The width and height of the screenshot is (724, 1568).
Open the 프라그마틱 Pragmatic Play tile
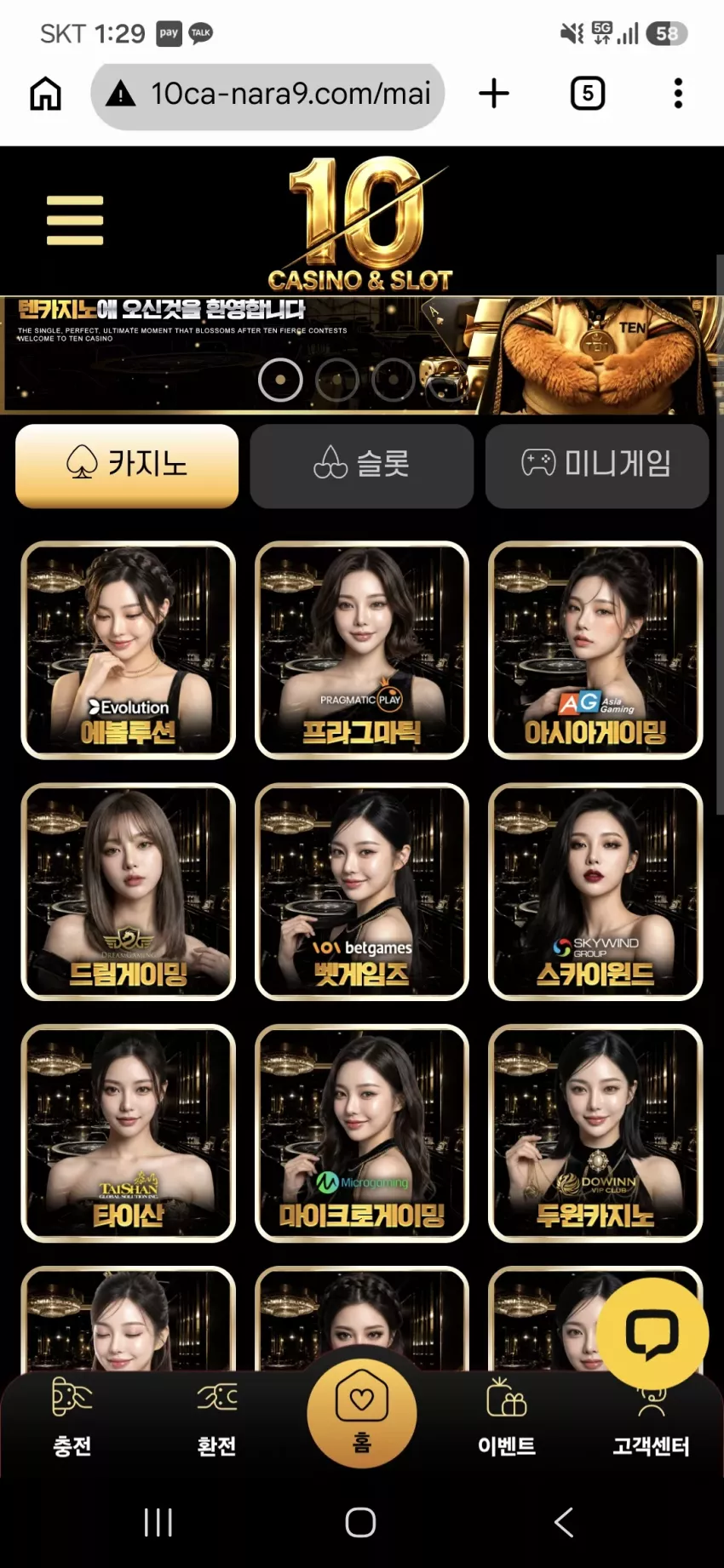(362, 650)
